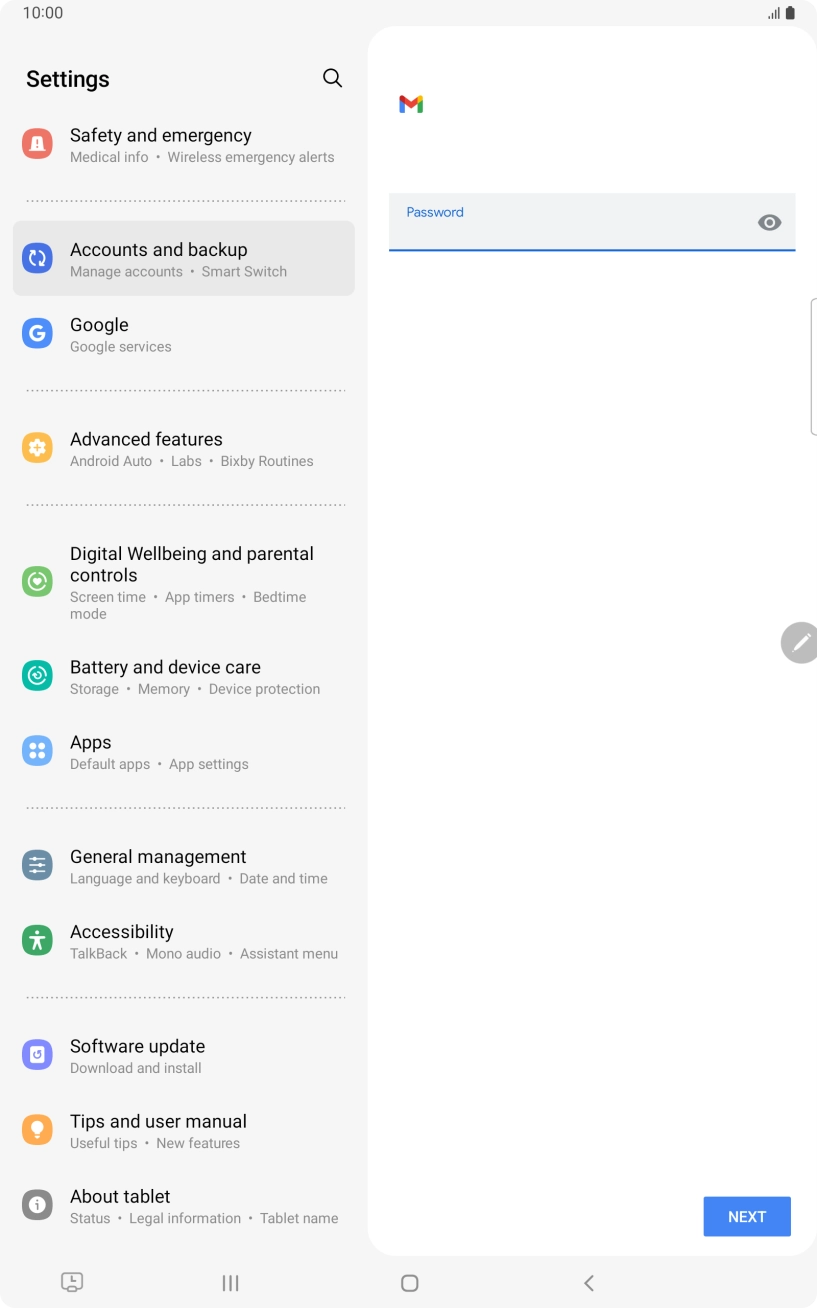Open Digital Wellbeing and parental controls
The image size is (817, 1308).
184,582
